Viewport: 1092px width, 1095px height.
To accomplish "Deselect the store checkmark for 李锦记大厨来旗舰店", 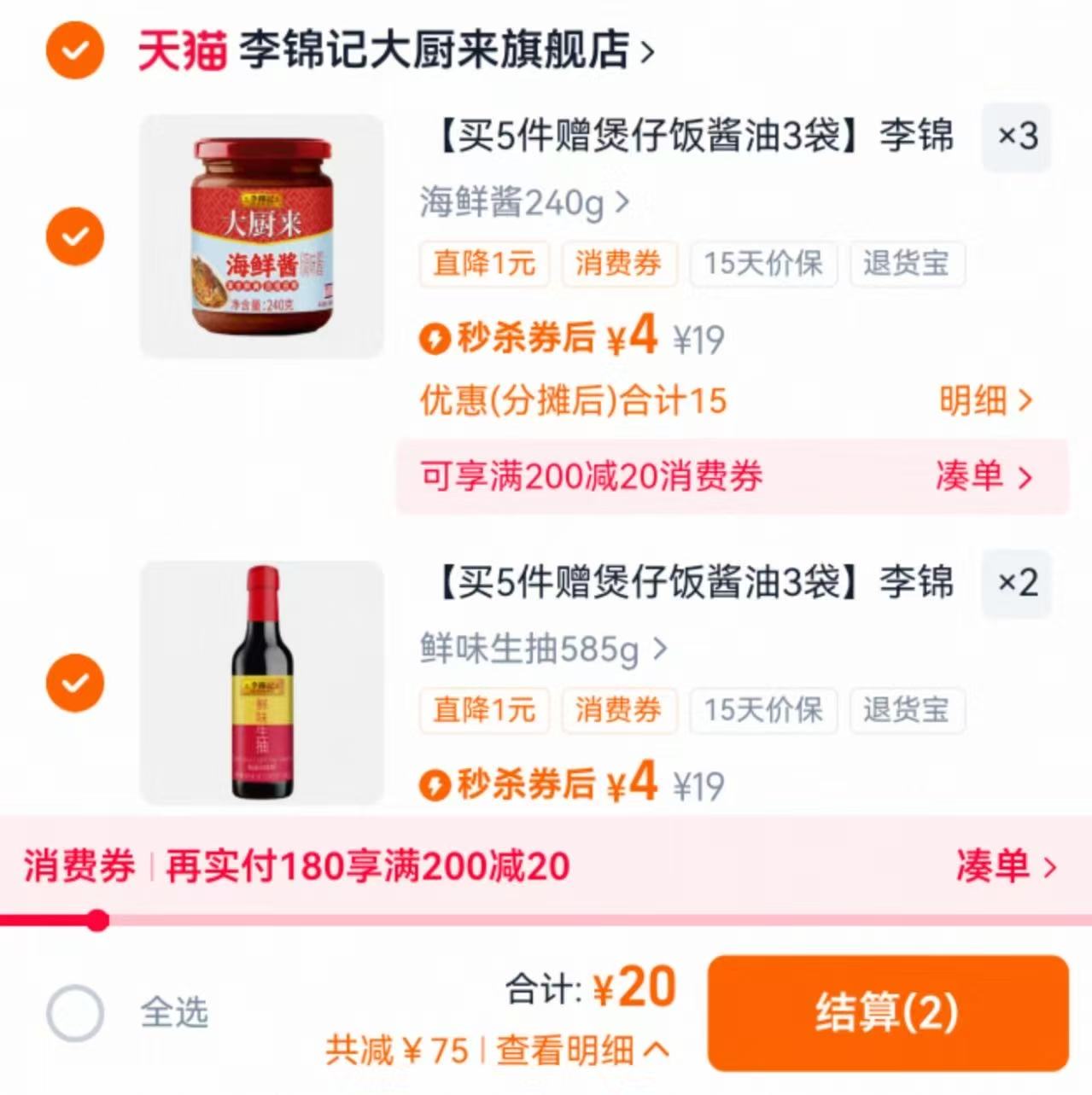I will pyautogui.click(x=74, y=50).
